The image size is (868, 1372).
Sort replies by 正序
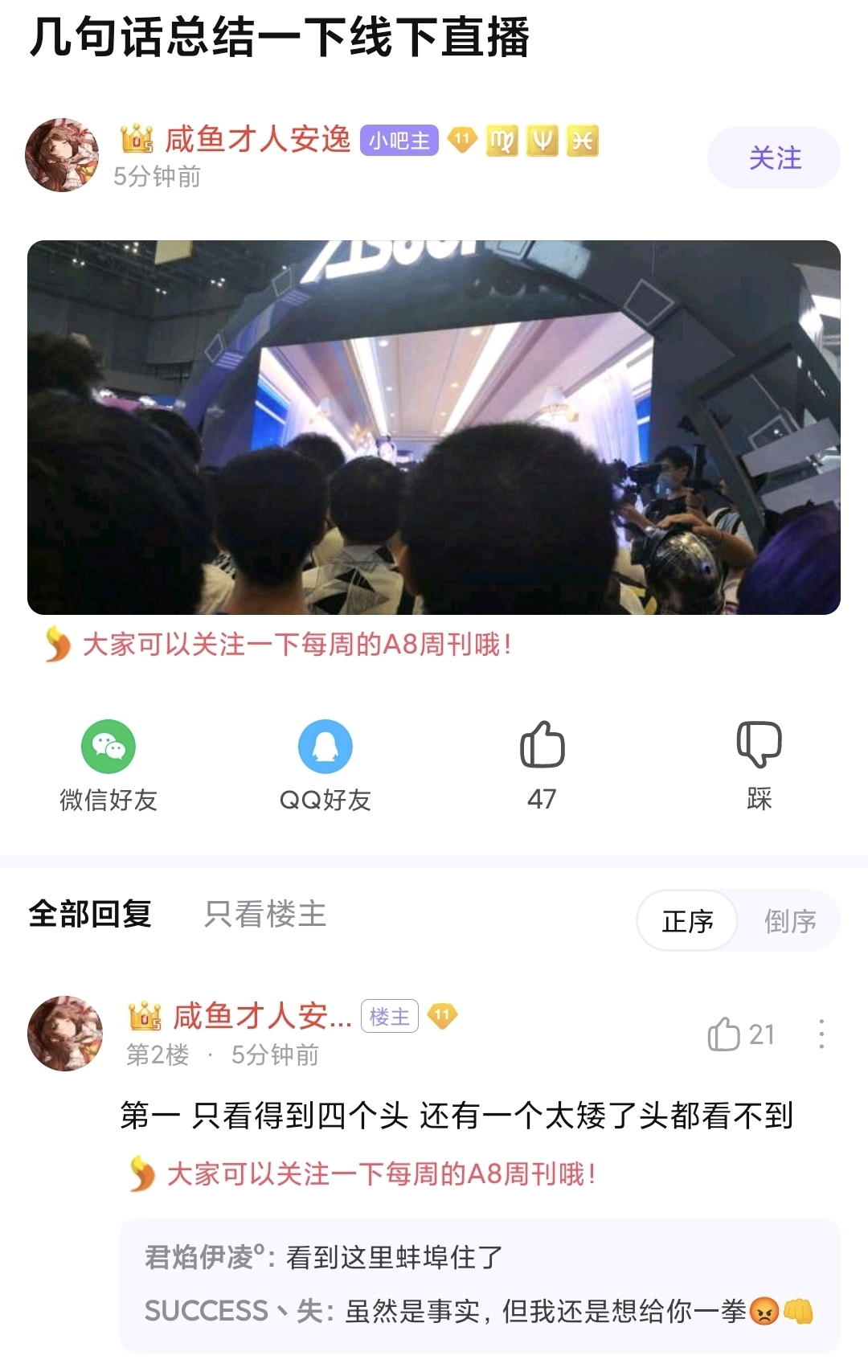[x=687, y=920]
